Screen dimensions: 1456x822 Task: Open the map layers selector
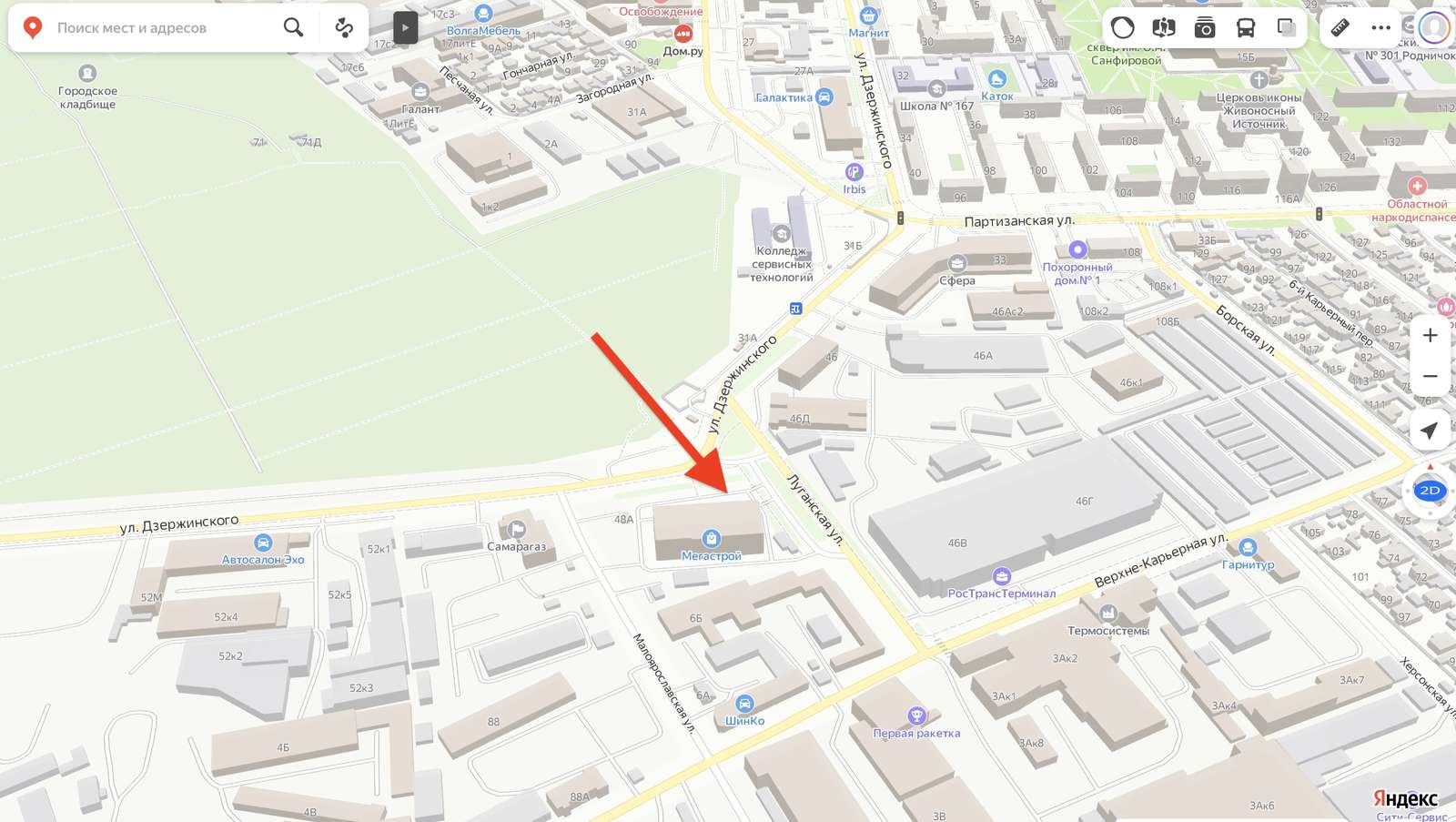(1286, 28)
